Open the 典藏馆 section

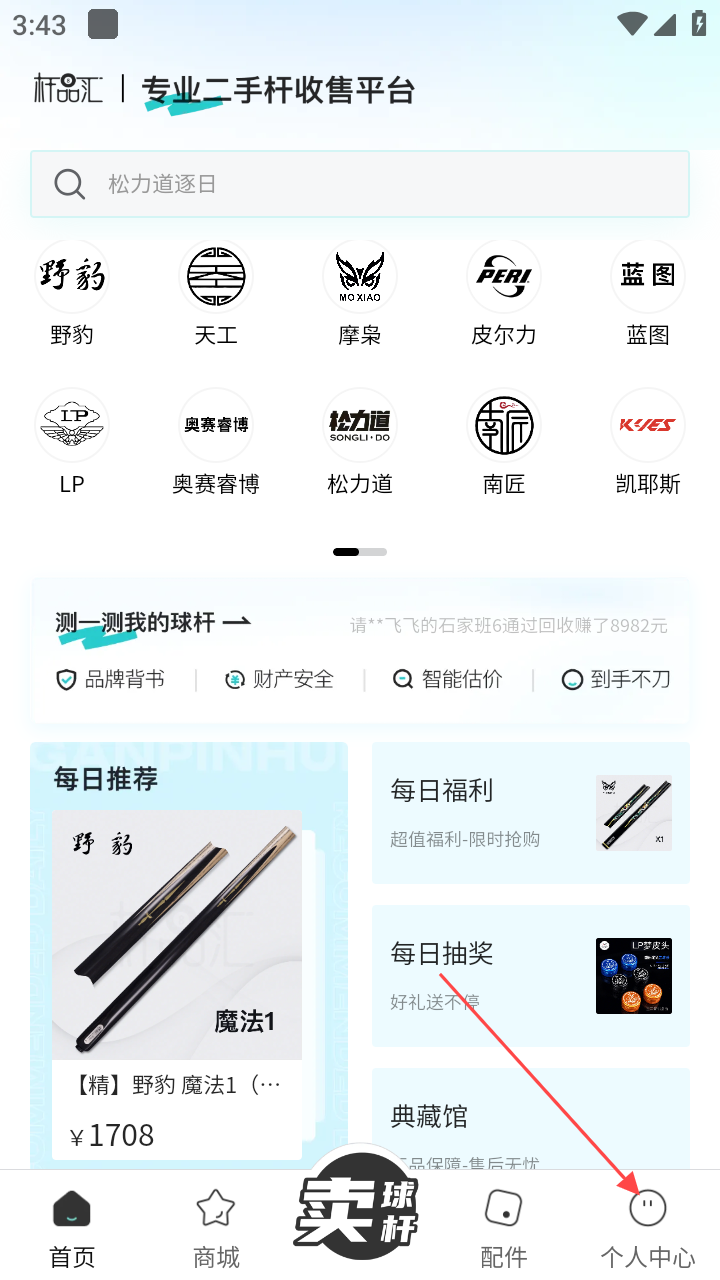coord(530,1120)
